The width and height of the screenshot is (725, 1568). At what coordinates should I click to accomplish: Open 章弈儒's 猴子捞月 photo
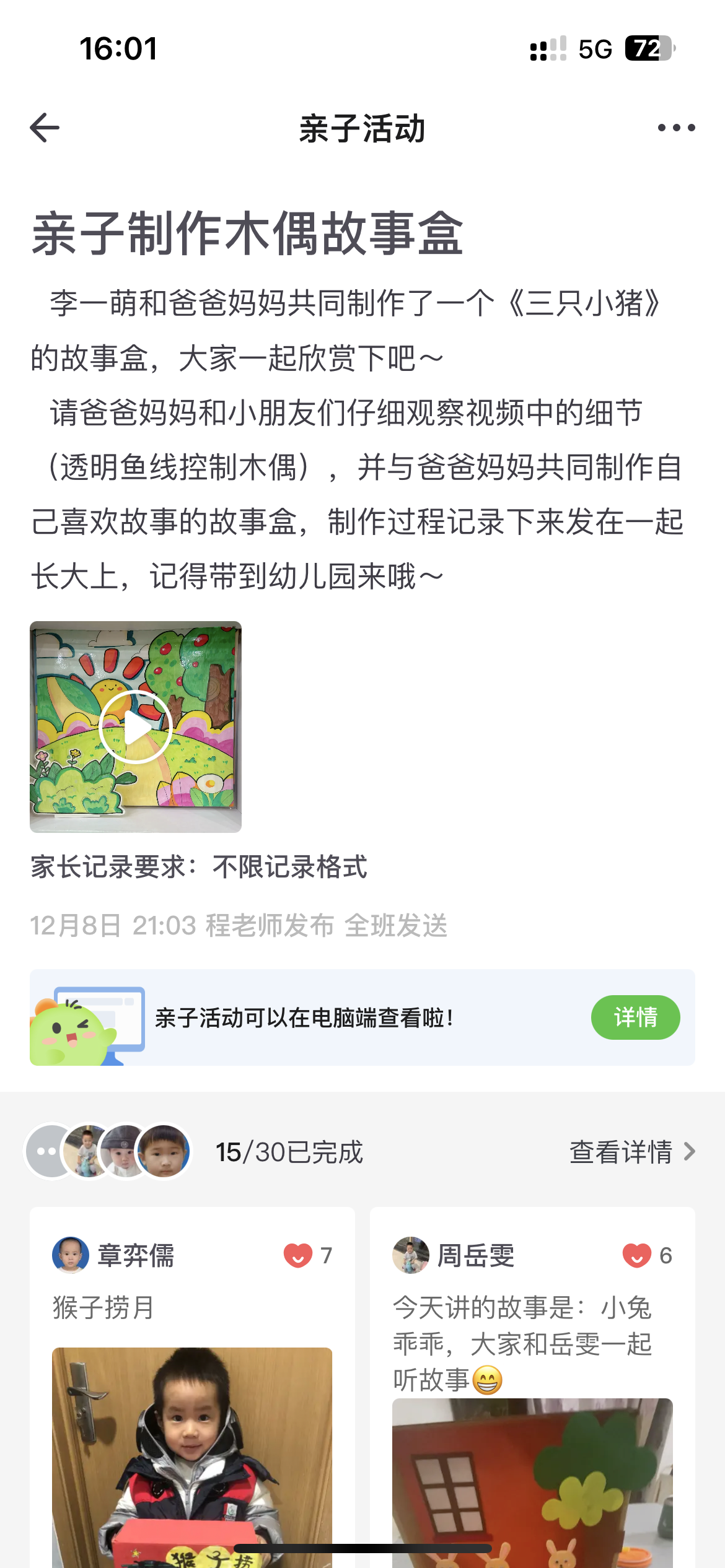pos(192,1455)
